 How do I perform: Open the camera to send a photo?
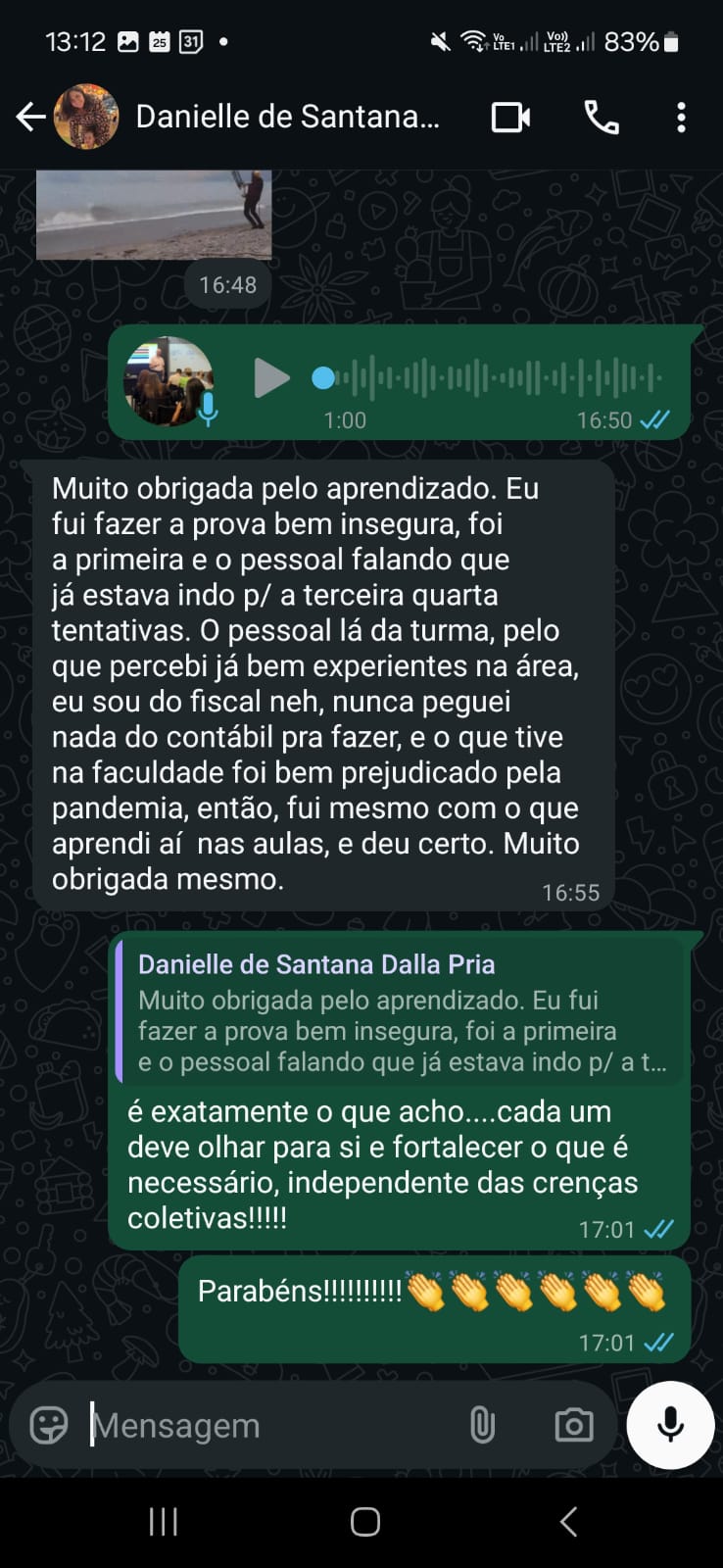point(573,1425)
